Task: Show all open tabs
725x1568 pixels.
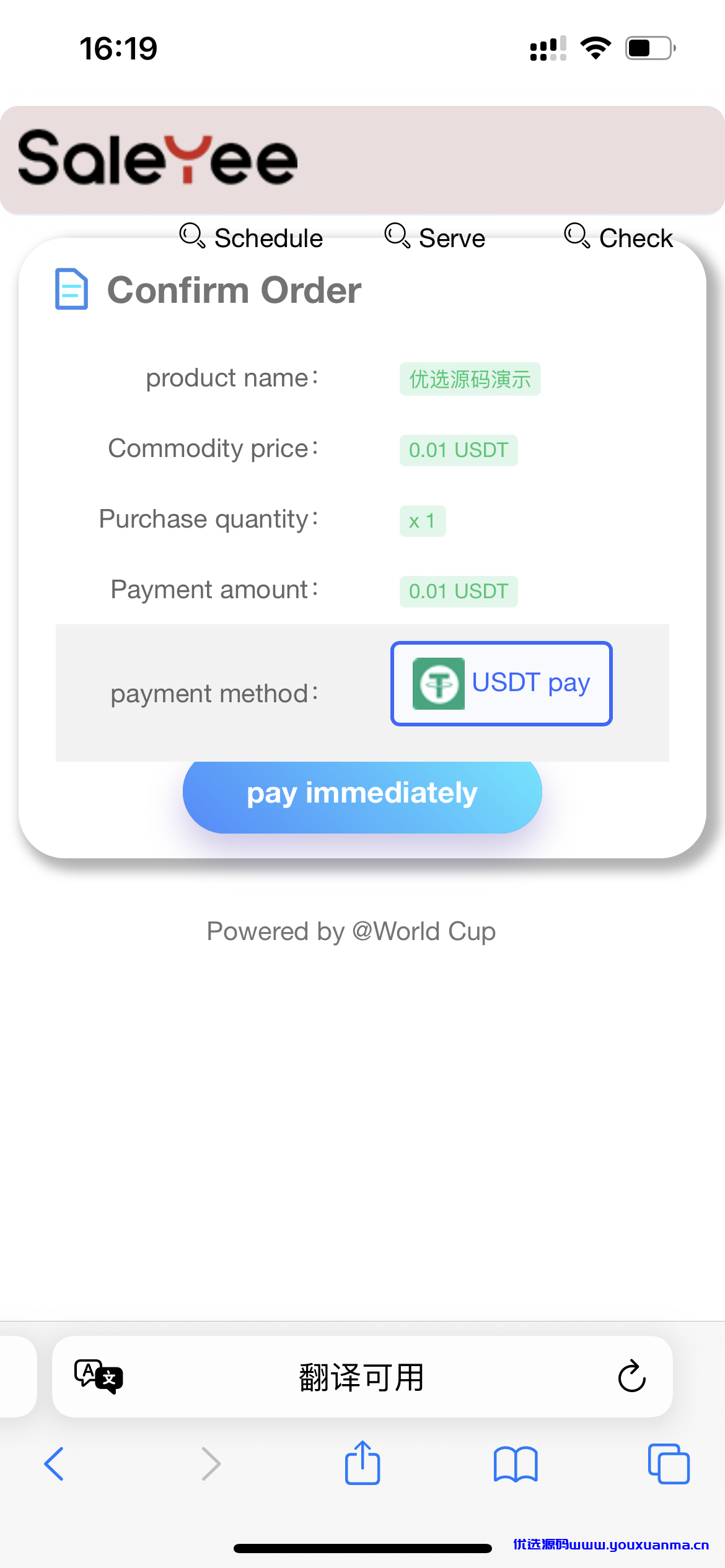Action: pos(669,1464)
